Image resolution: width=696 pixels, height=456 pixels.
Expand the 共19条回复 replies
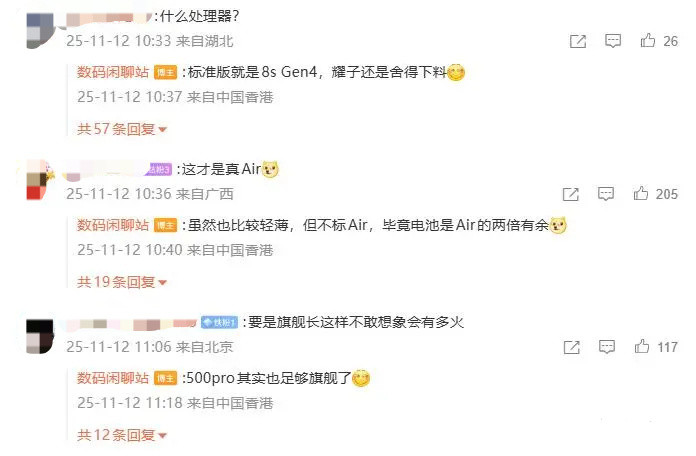coord(122,282)
